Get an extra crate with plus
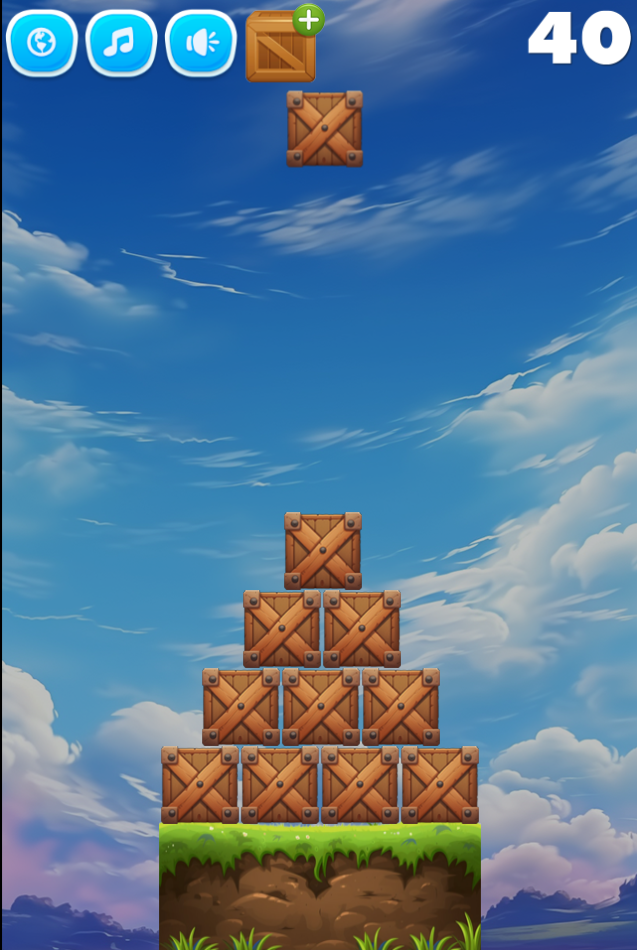637x950 pixels. coord(282,46)
